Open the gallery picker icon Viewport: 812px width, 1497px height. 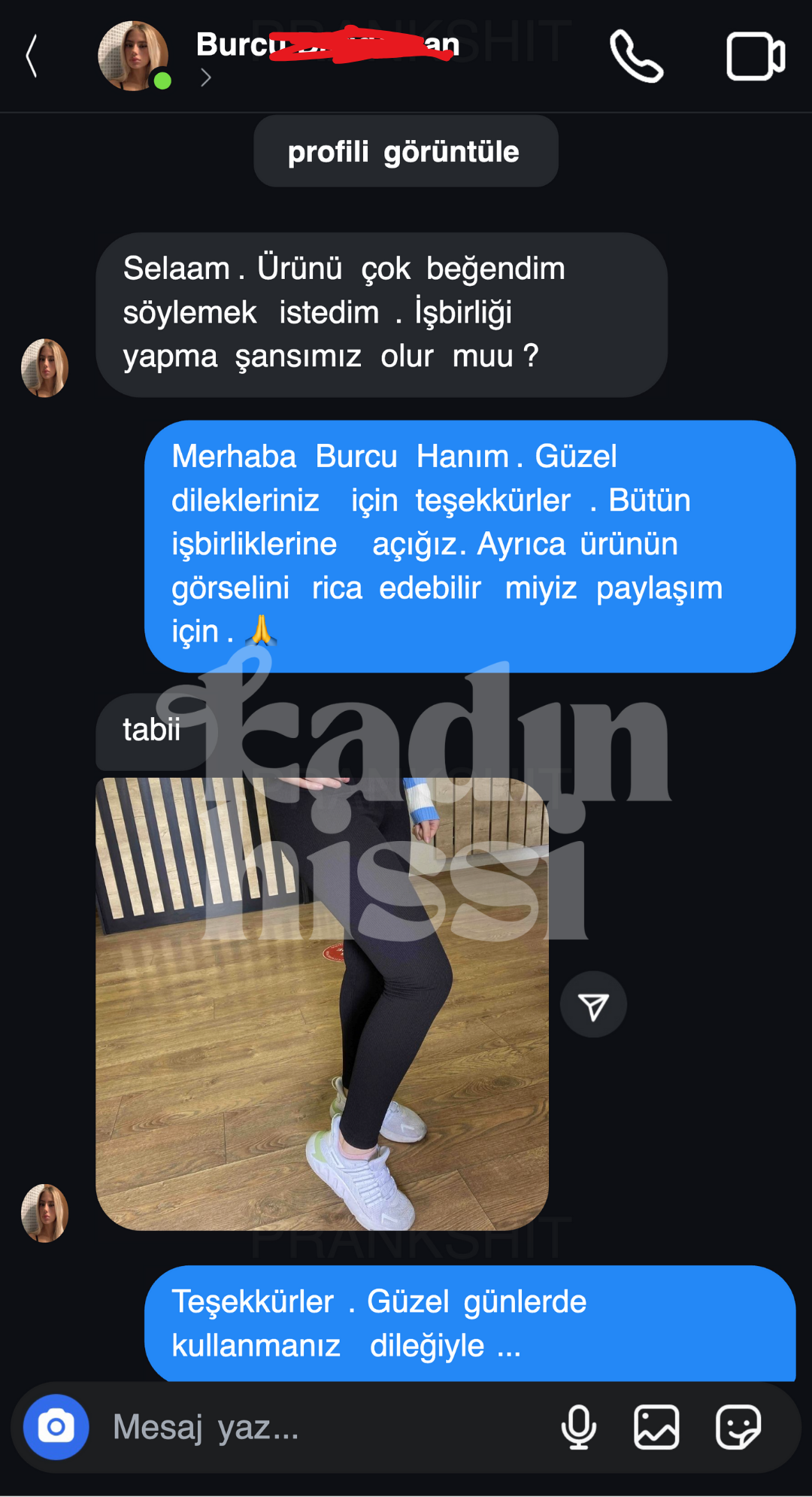point(656,1427)
